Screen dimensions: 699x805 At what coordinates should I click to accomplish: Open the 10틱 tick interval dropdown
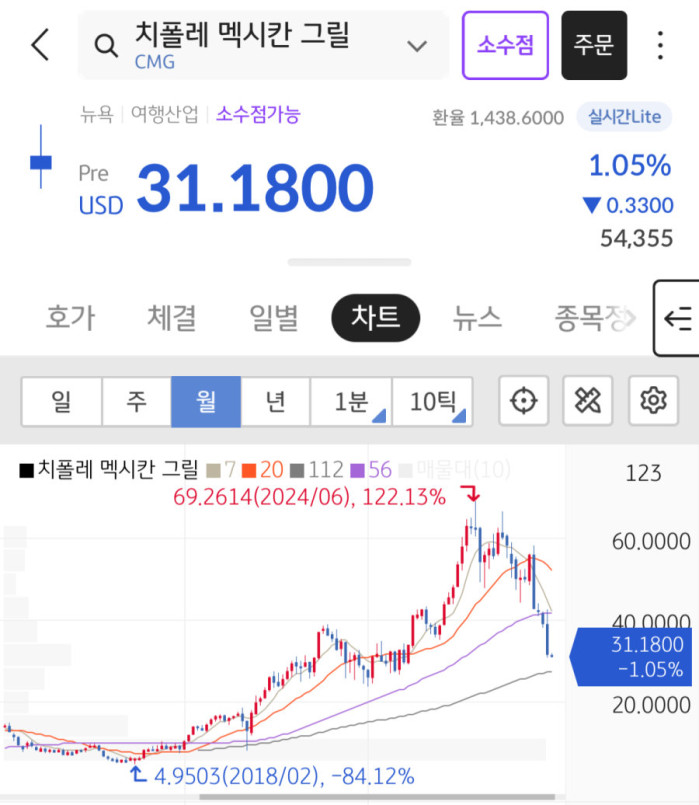pos(432,402)
